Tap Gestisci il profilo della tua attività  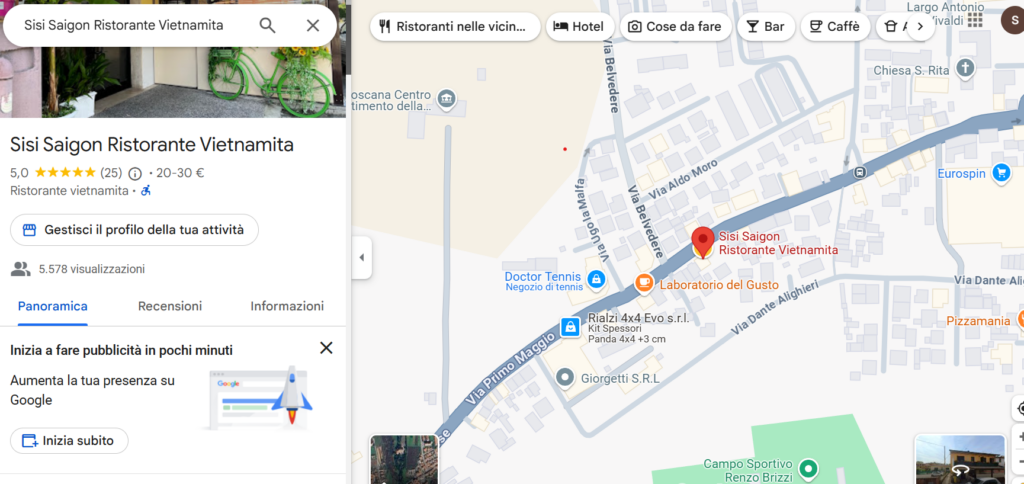[134, 230]
